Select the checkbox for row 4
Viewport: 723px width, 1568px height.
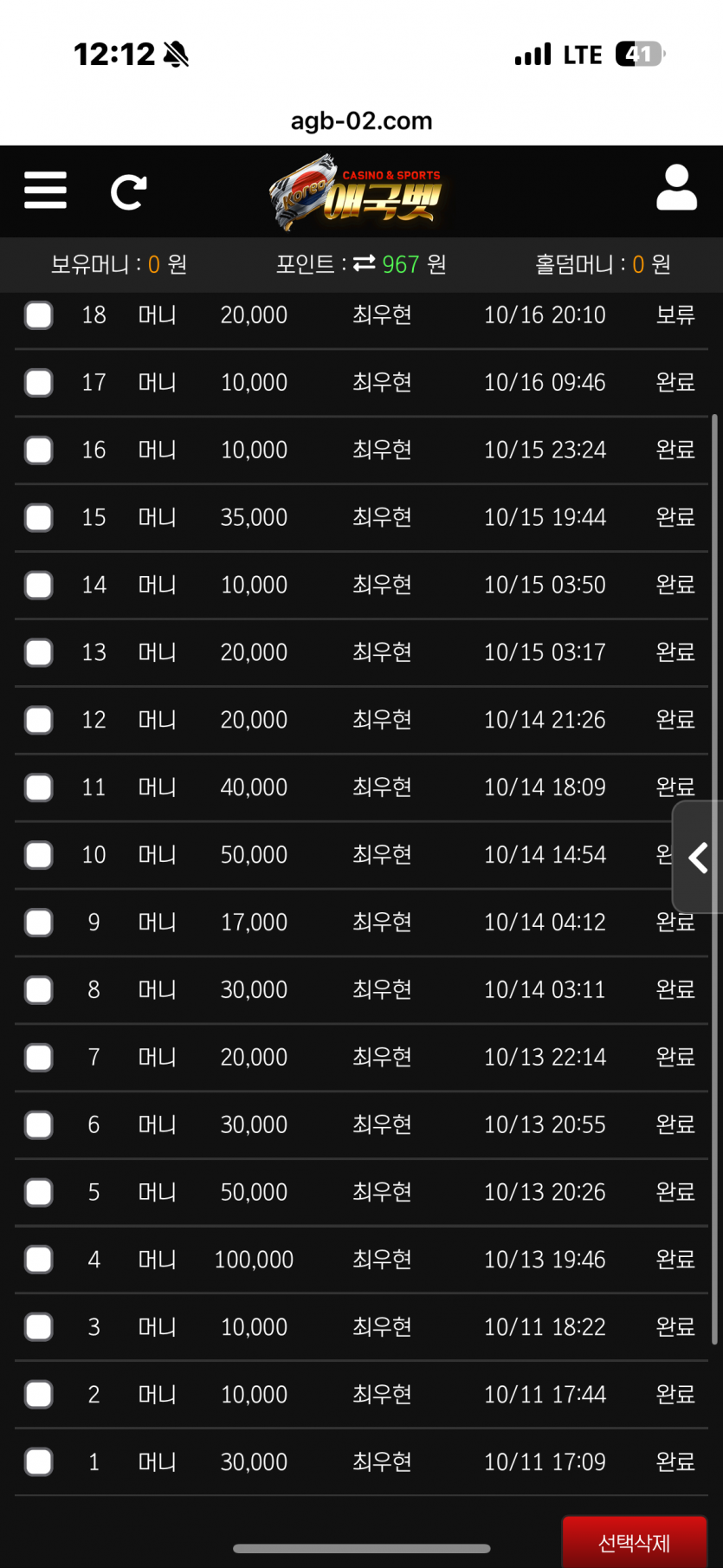pyautogui.click(x=39, y=1260)
